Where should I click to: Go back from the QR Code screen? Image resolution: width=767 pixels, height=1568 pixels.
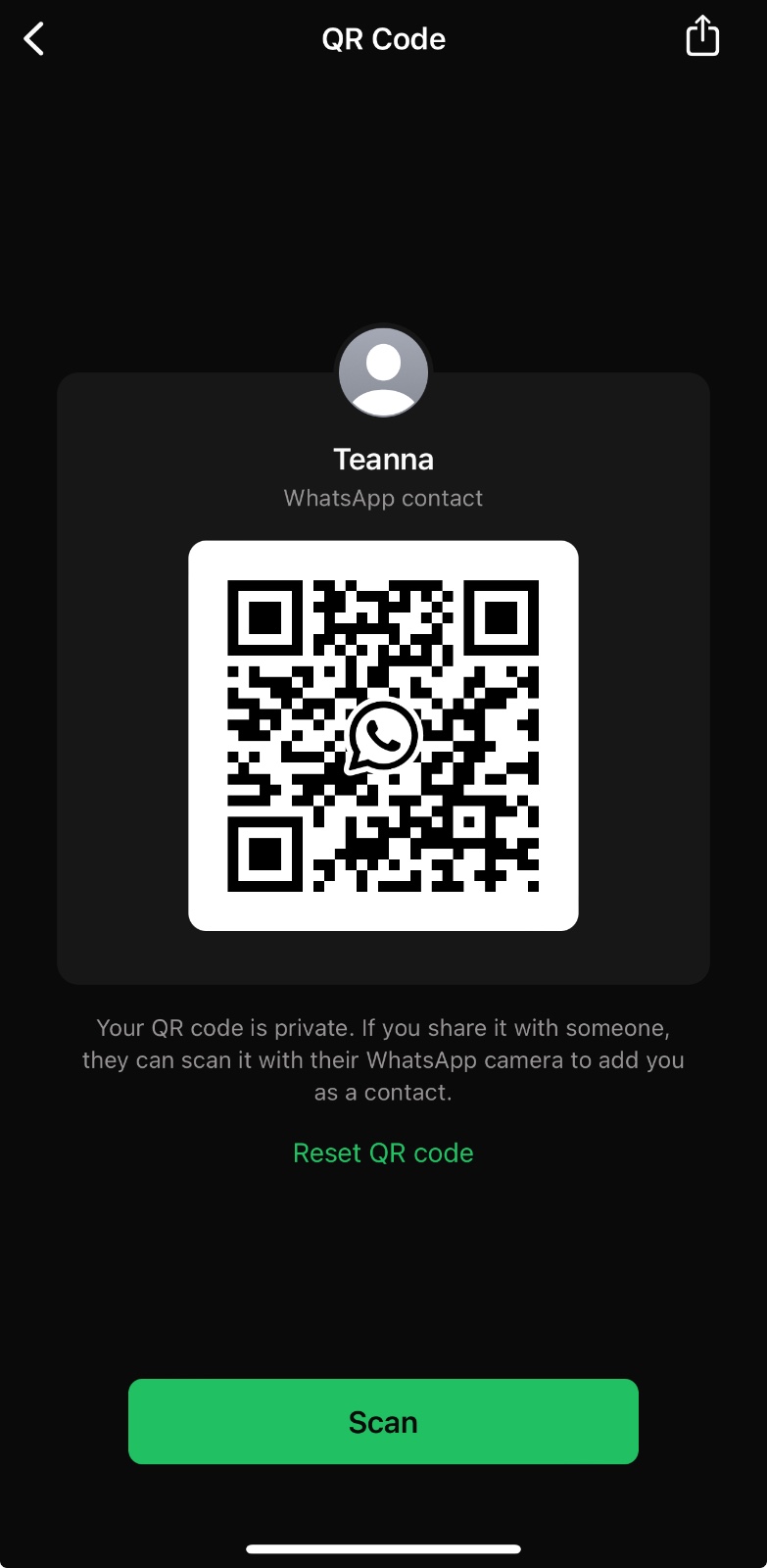pos(35,39)
